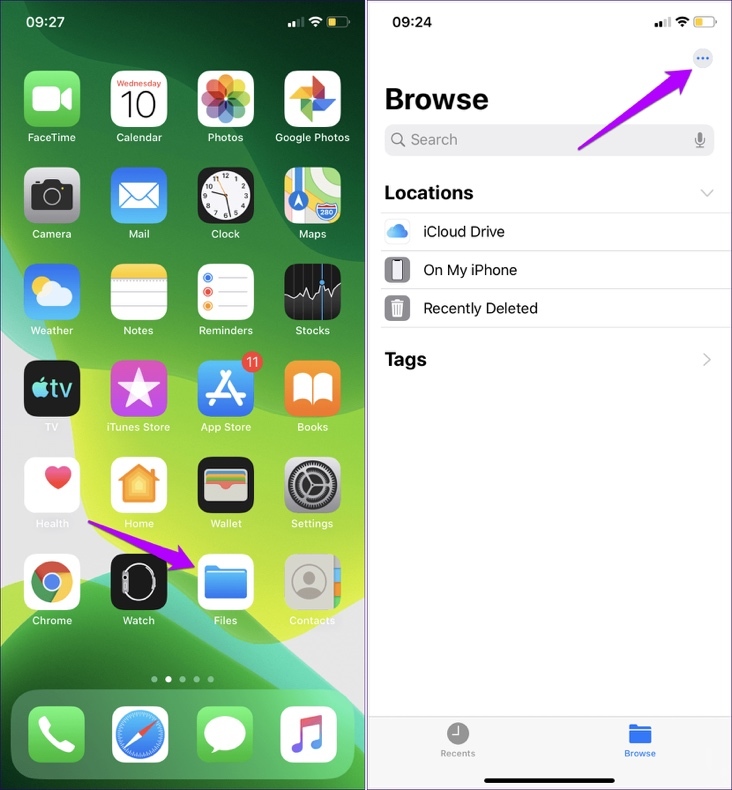
Task: Tap the more options ellipsis button
Action: click(702, 59)
